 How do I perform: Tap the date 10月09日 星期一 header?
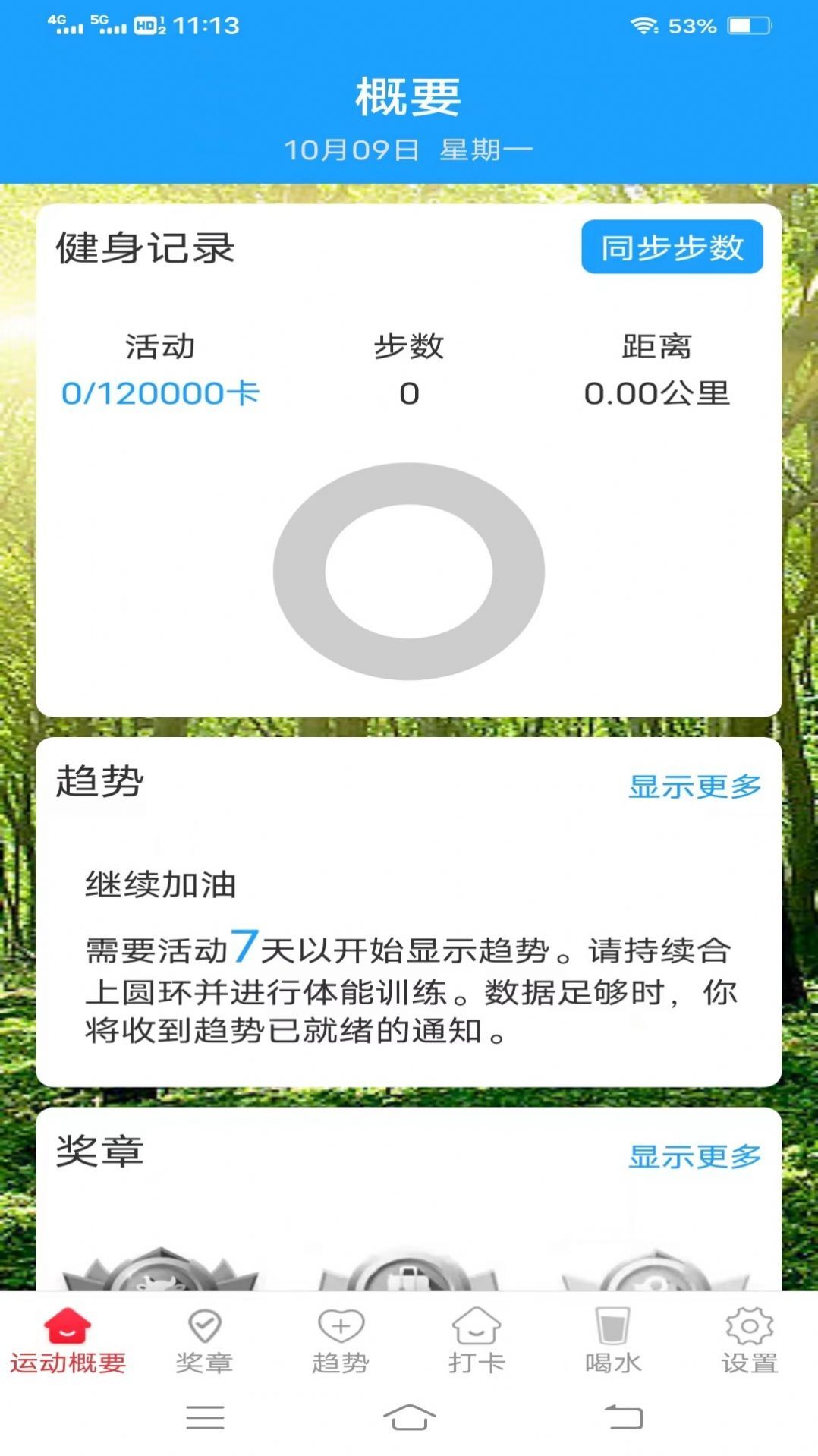410,149
